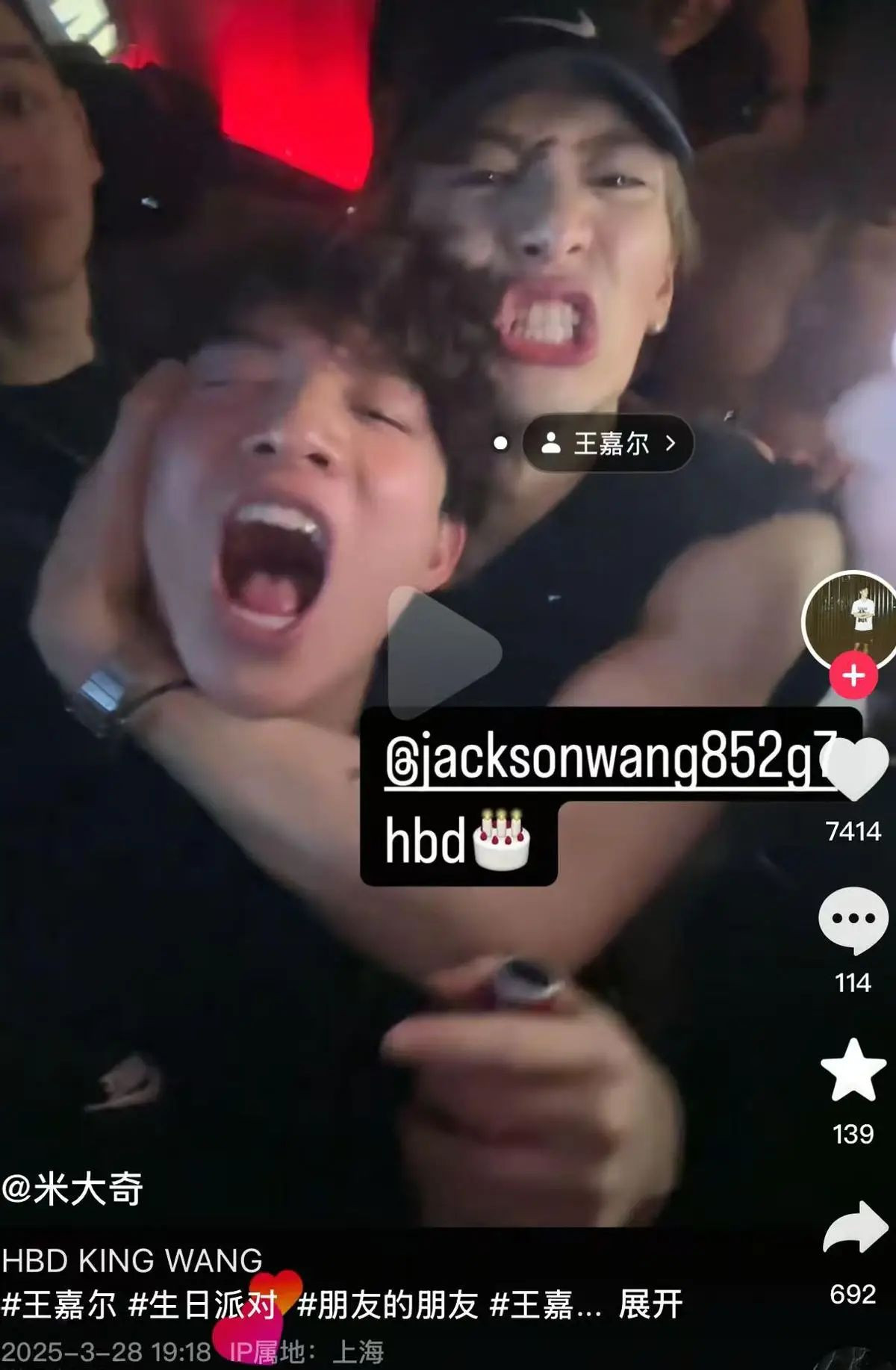Viewport: 896px width, 1370px height.
Task: Open the #王嘉尔 hashtag in caption
Action: 60,1305
